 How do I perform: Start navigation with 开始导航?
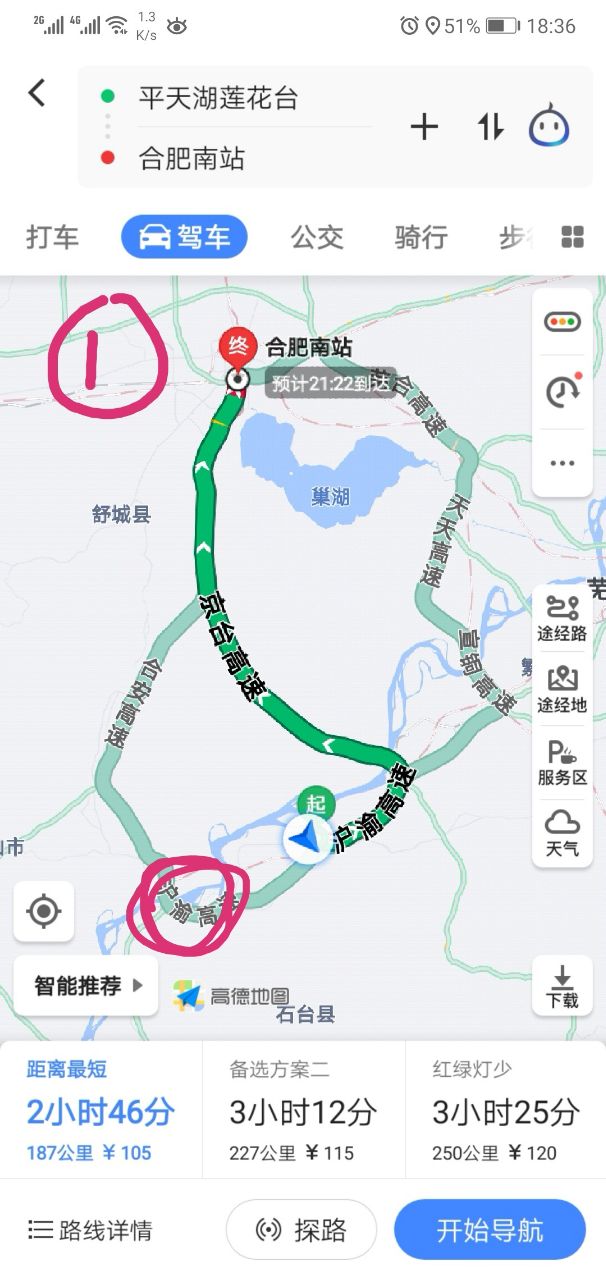click(490, 1230)
